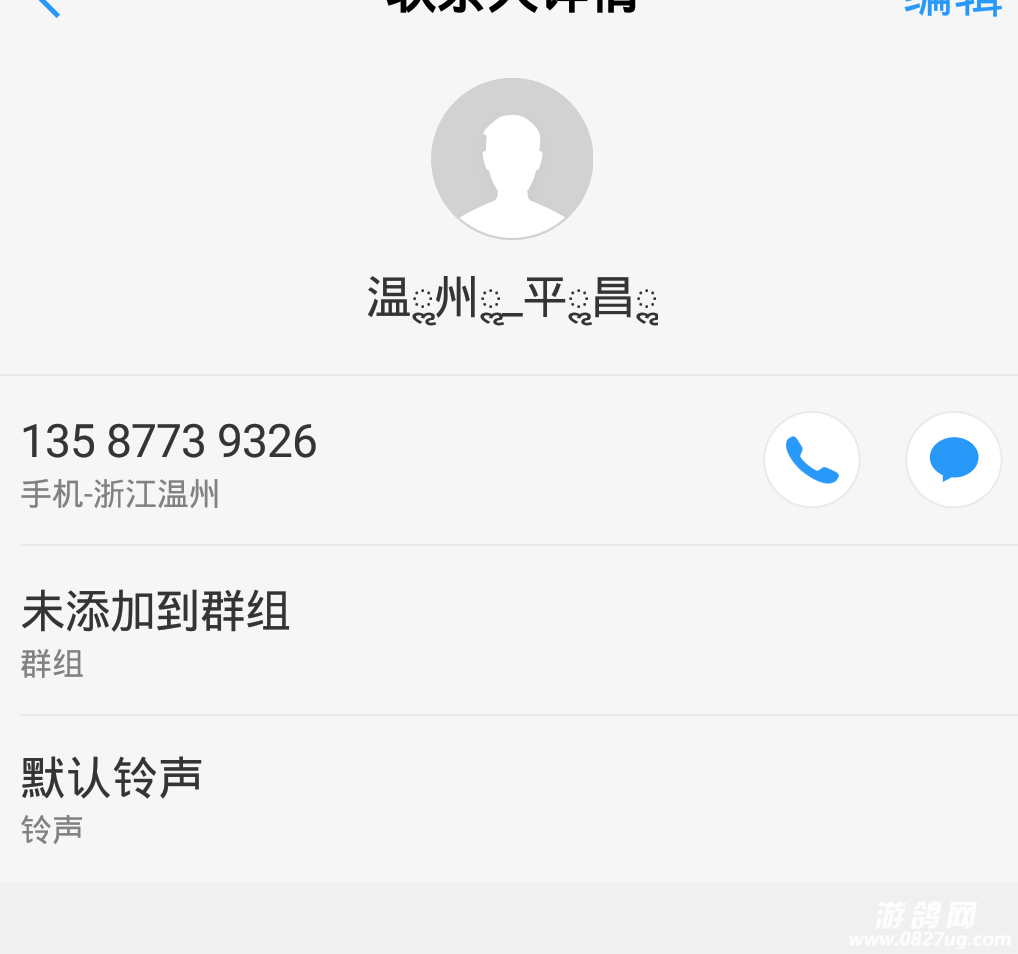The image size is (1018, 954).
Task: Call 135 8773 9326 with phone icon
Action: point(811,459)
